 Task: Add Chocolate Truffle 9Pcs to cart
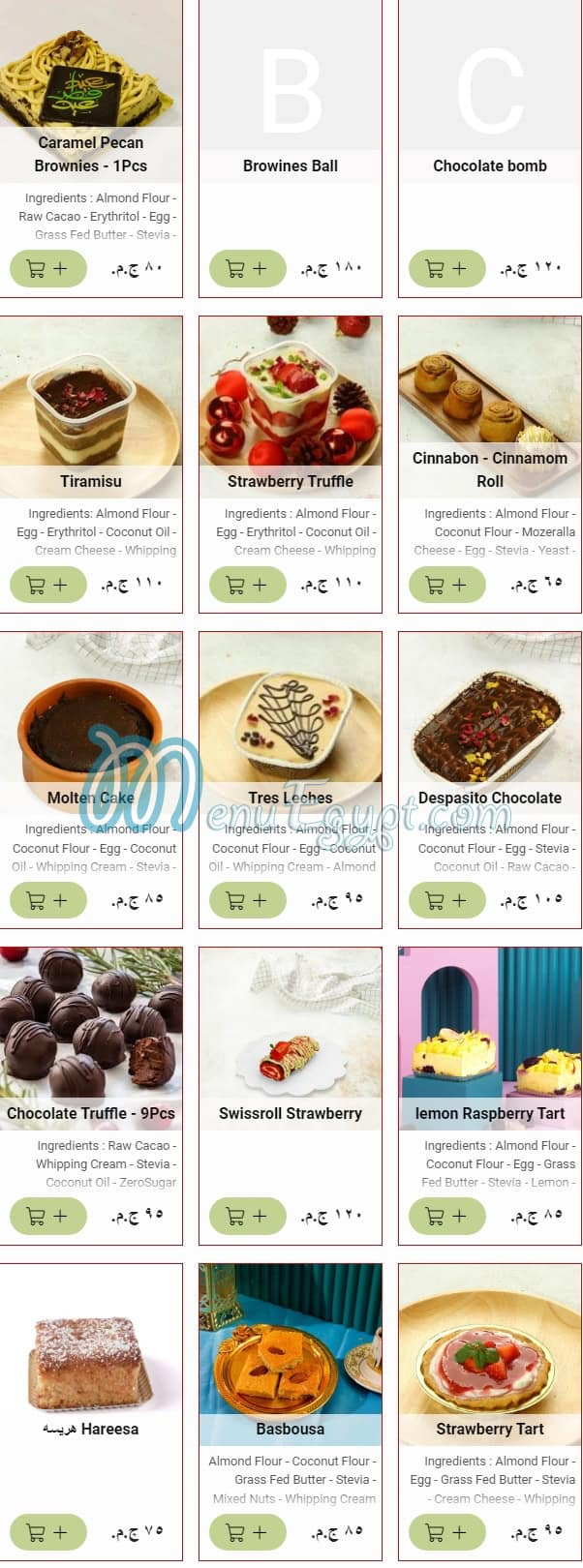(x=47, y=1216)
